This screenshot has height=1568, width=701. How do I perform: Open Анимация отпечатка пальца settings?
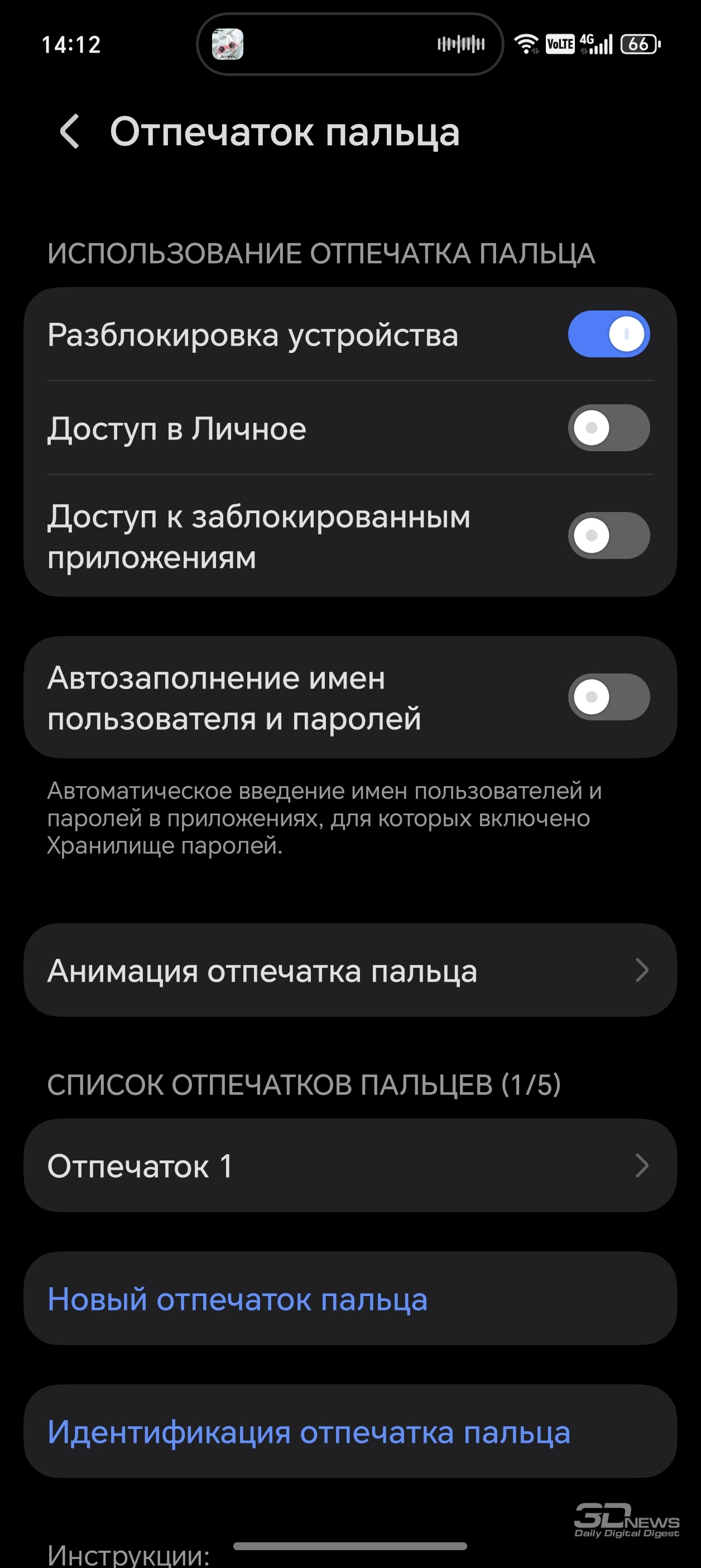click(350, 971)
